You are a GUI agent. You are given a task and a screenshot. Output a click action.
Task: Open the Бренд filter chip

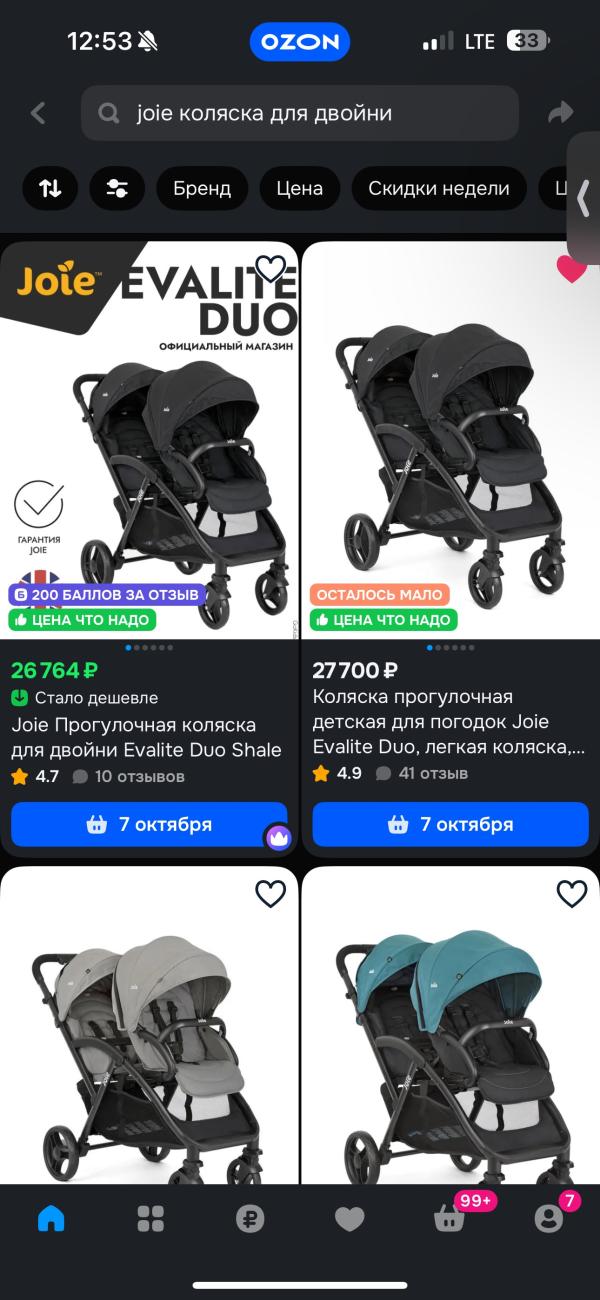coord(202,188)
